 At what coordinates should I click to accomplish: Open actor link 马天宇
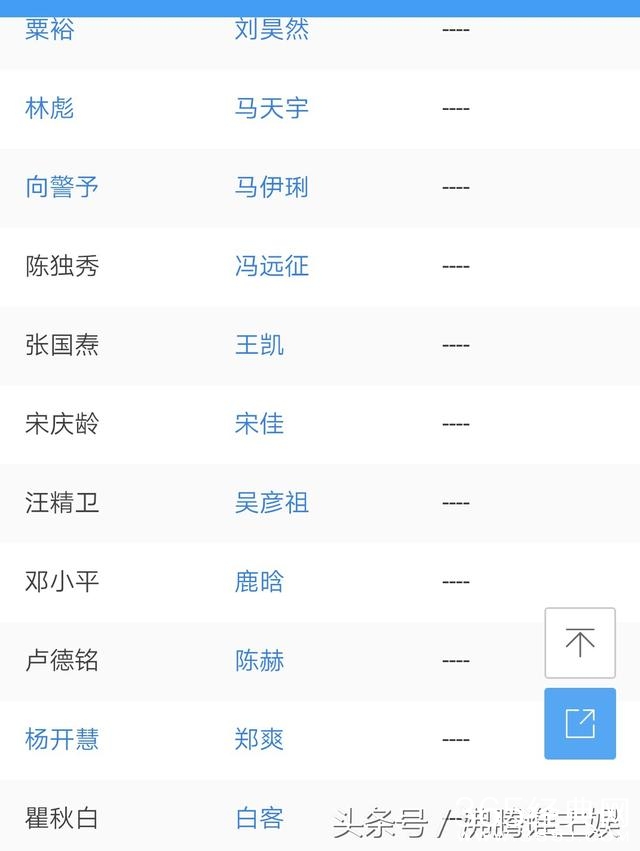271,109
